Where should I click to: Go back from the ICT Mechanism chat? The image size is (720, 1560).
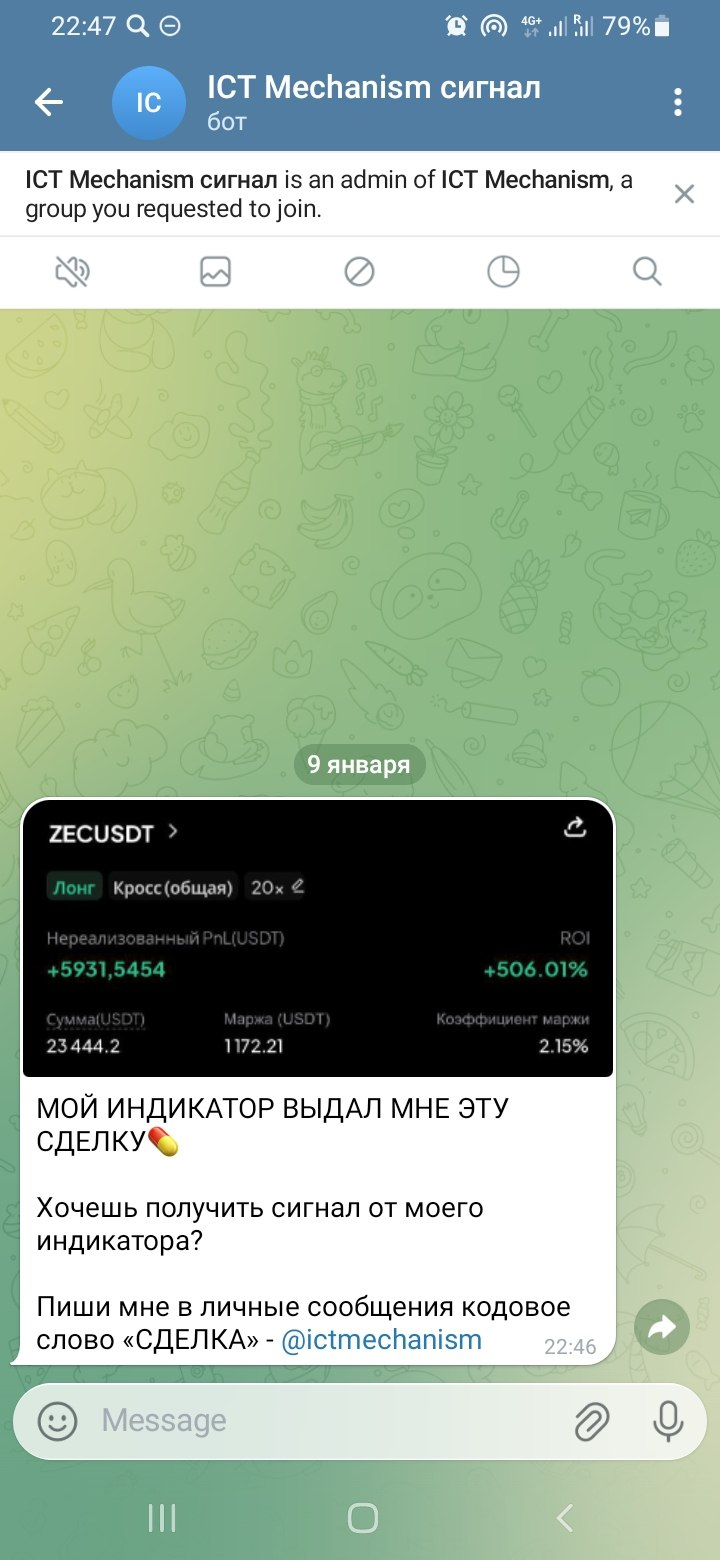48,102
